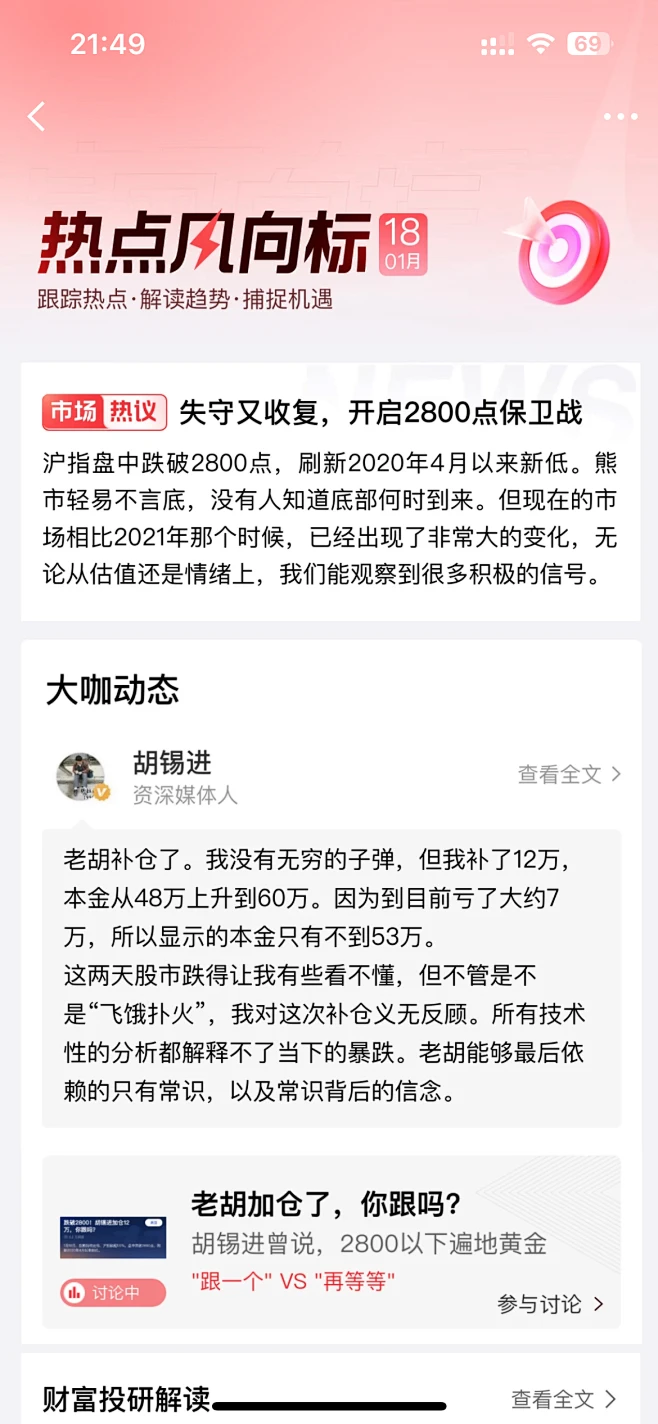The height and width of the screenshot is (1424, 658).
Task: Open the three-dot overflow menu
Action: point(620,117)
